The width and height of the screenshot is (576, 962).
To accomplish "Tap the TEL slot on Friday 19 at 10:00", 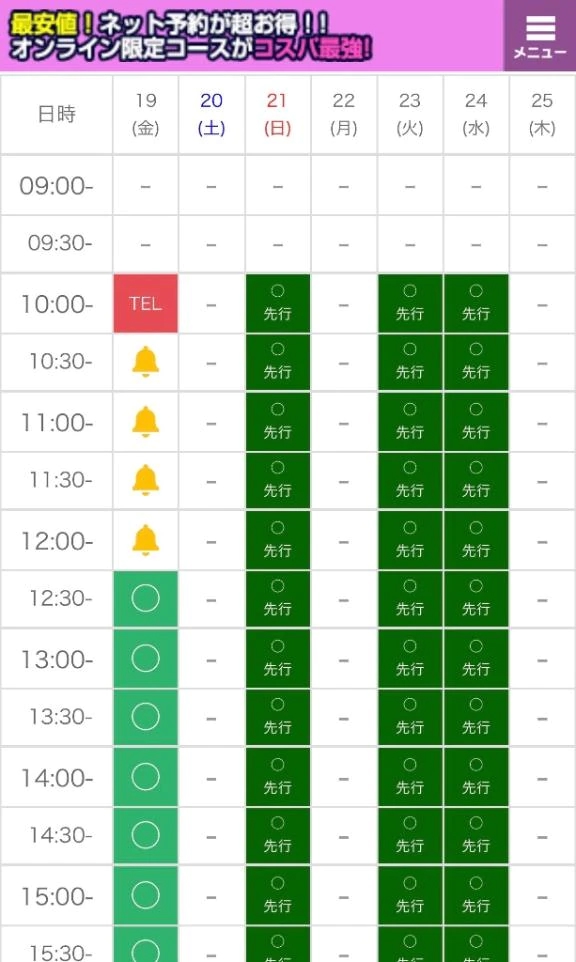I will 145,304.
